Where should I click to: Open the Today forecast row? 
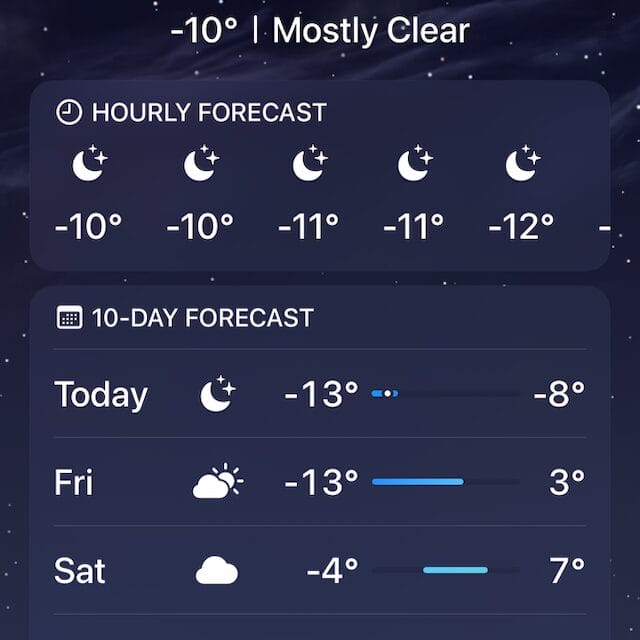pyautogui.click(x=320, y=394)
